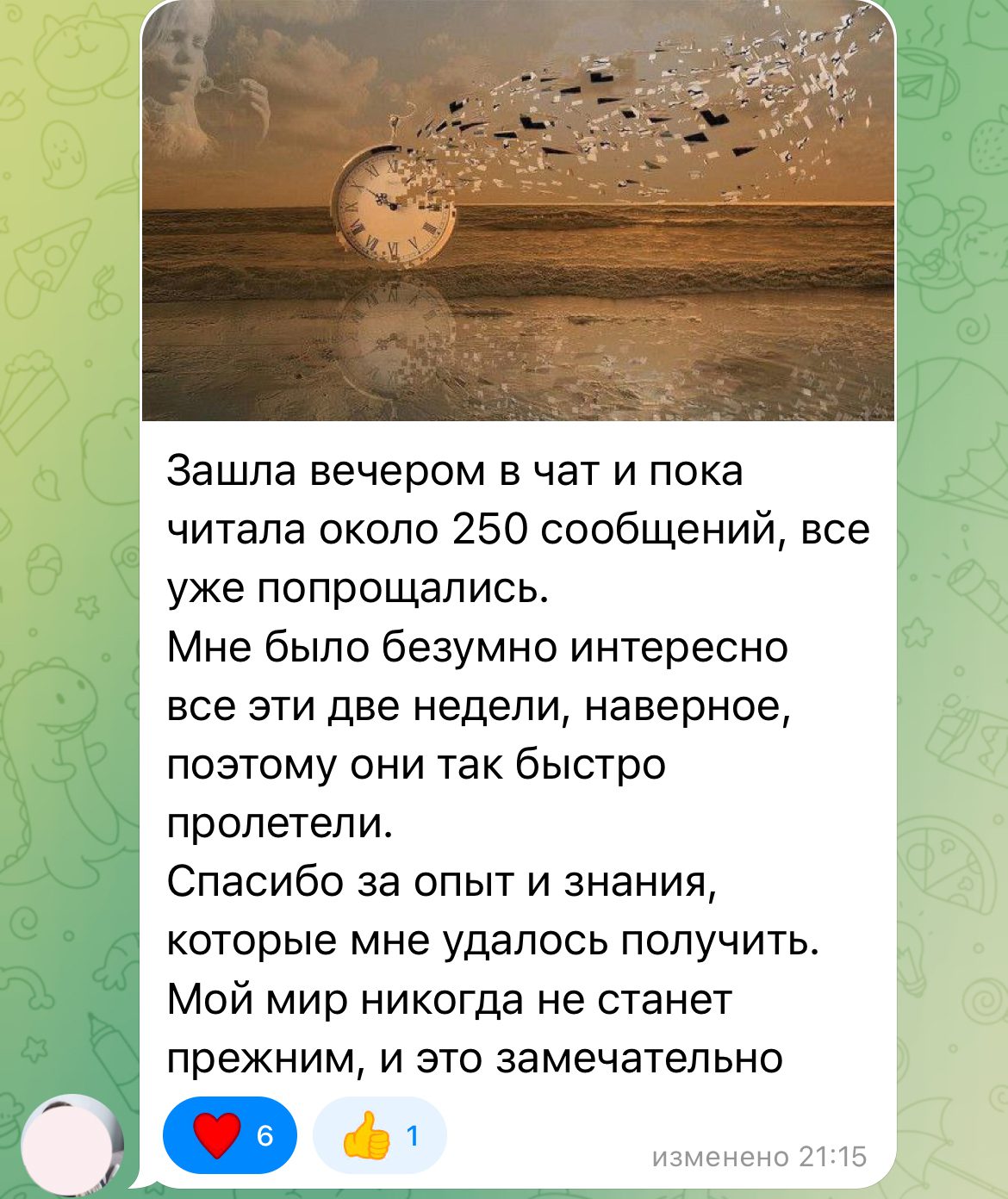Add a thumbs-up reaction to the message
The height and width of the screenshot is (1199, 1008).
tap(380, 1135)
